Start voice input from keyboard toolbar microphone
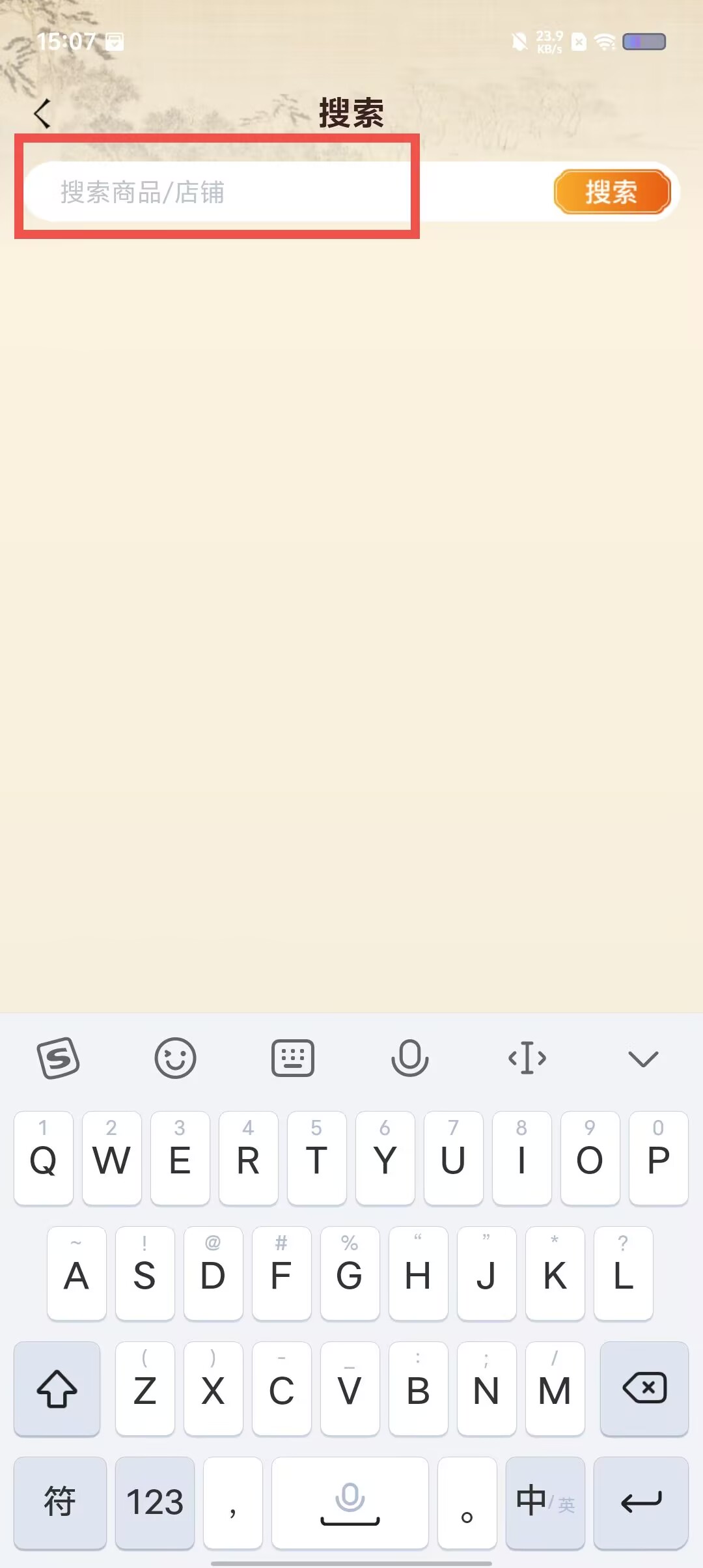This screenshot has height=1568, width=703. pyautogui.click(x=409, y=1058)
